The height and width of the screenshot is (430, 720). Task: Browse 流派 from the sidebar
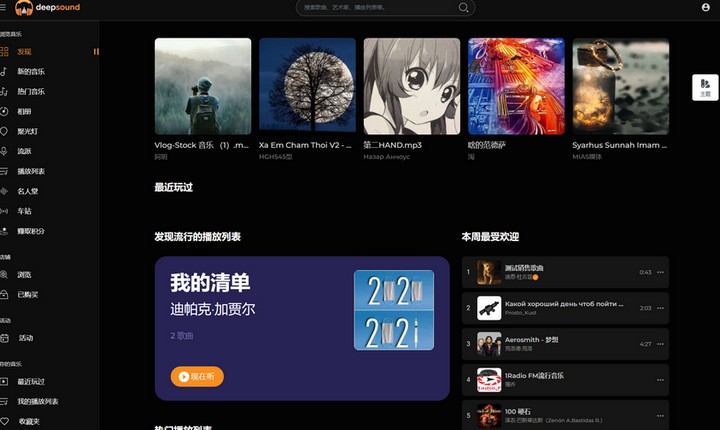pos(24,151)
